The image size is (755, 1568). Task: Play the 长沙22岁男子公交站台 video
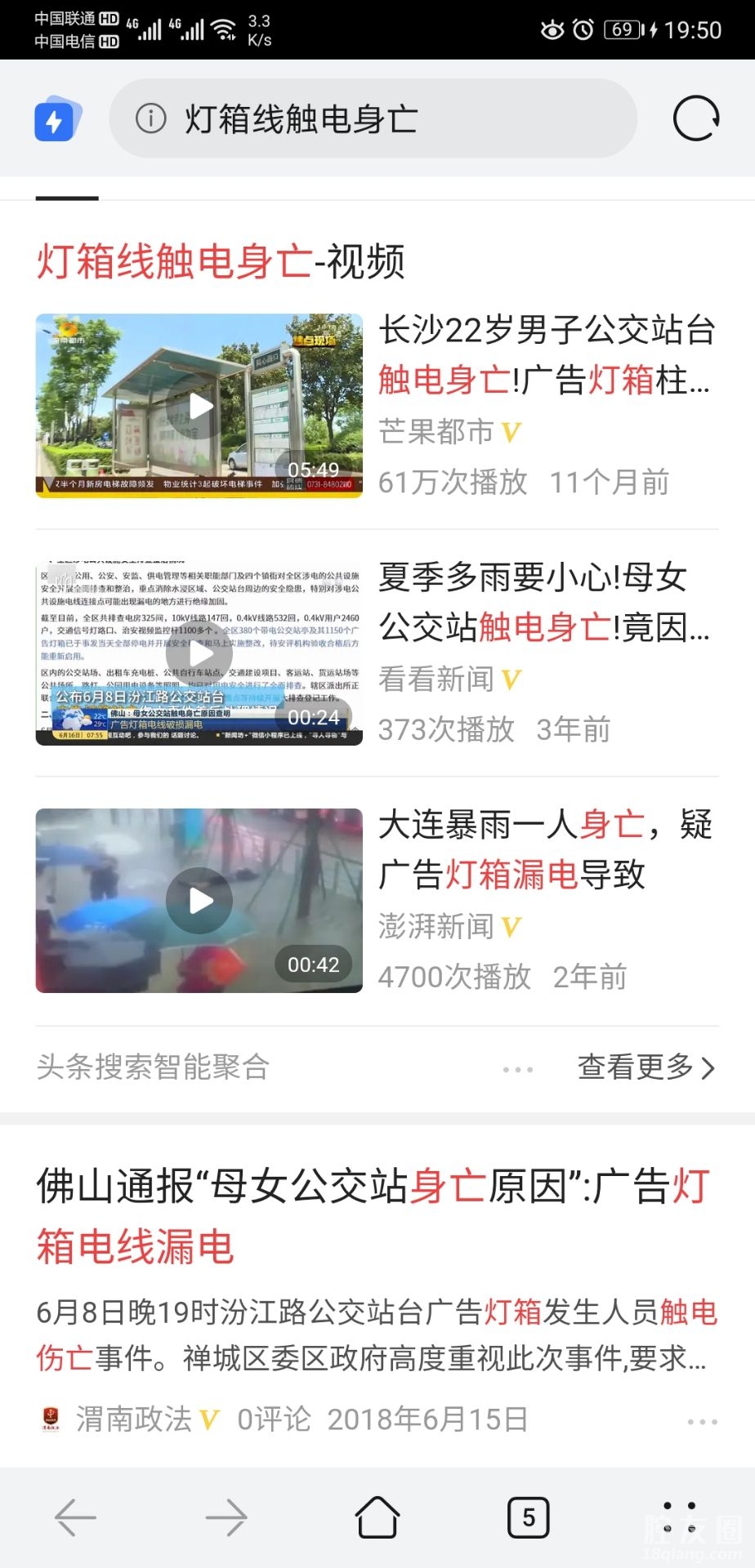point(199,406)
